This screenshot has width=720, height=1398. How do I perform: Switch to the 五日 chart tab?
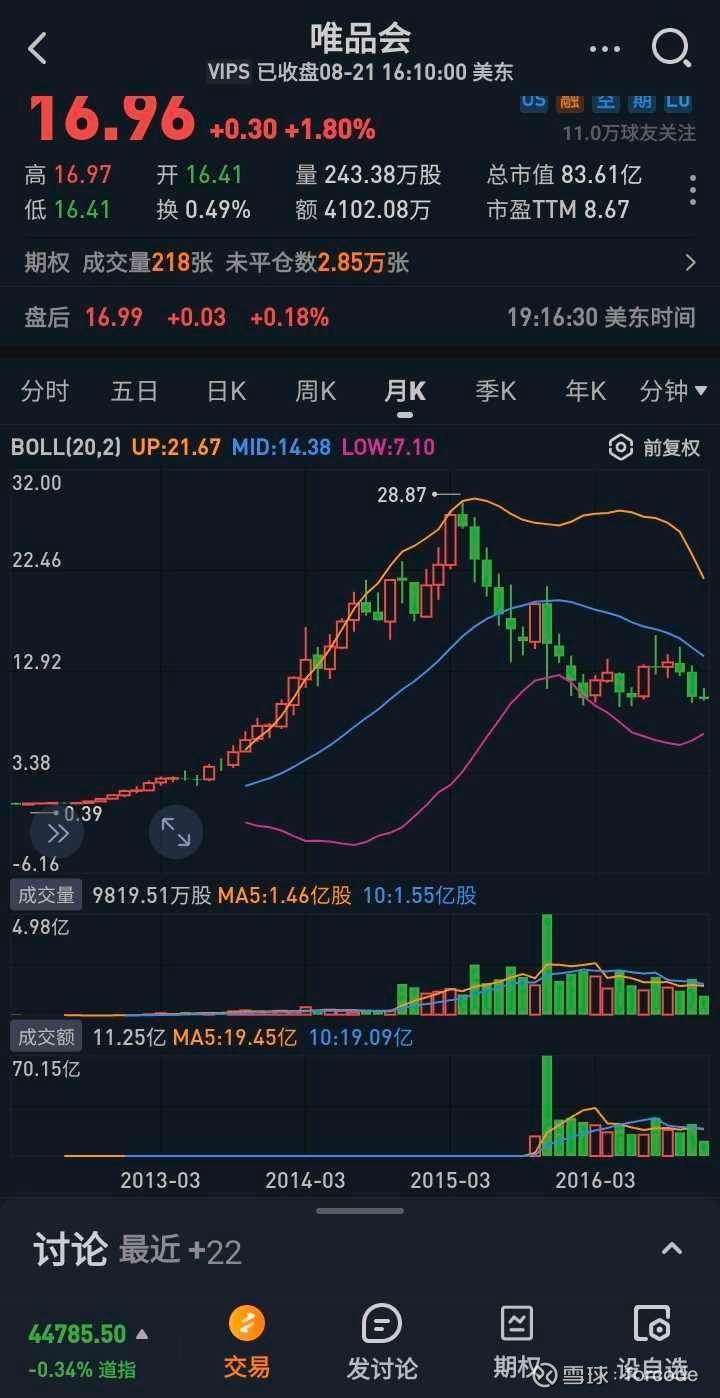134,391
